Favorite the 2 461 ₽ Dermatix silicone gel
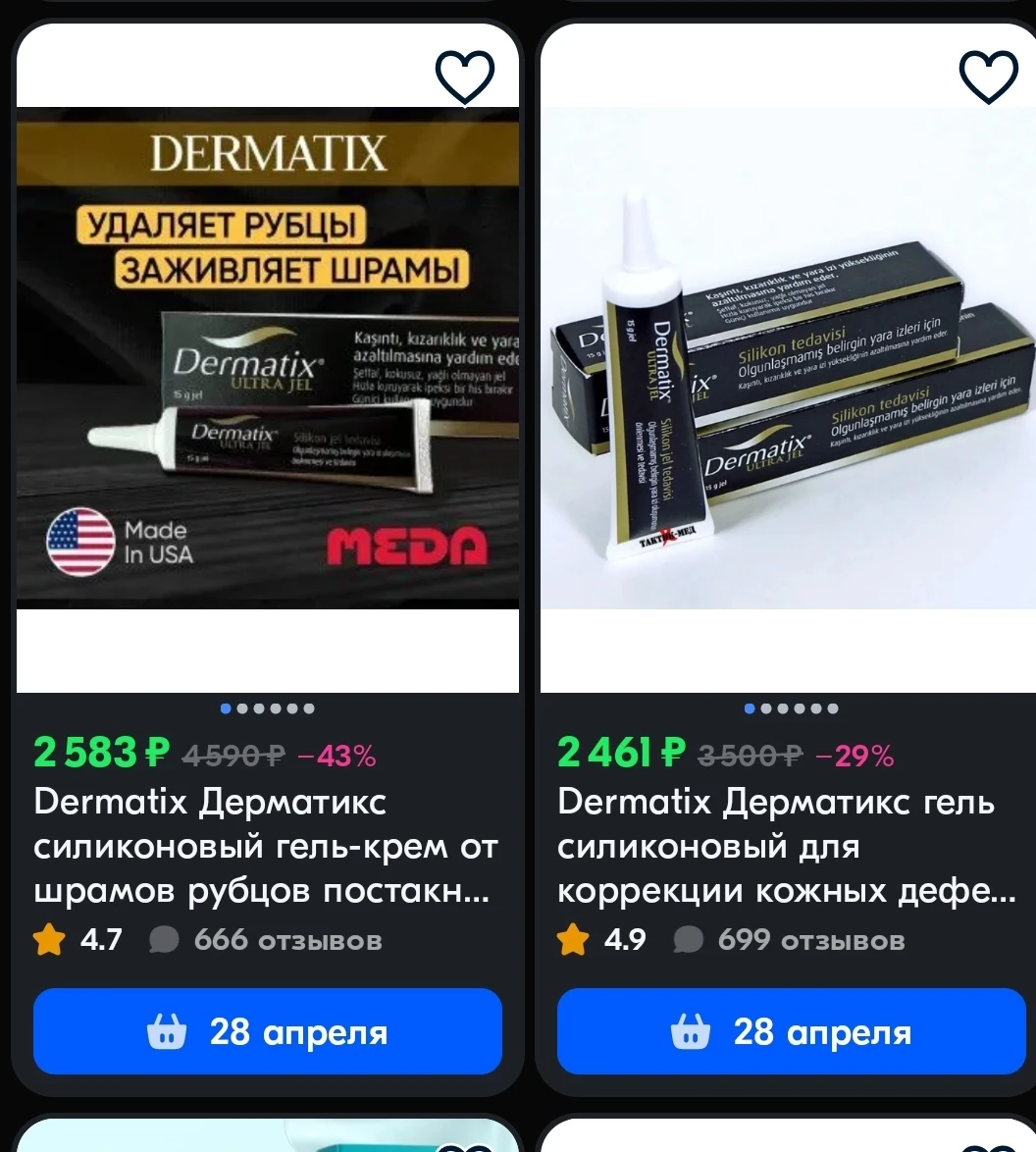The height and width of the screenshot is (1152, 1036). click(987, 77)
